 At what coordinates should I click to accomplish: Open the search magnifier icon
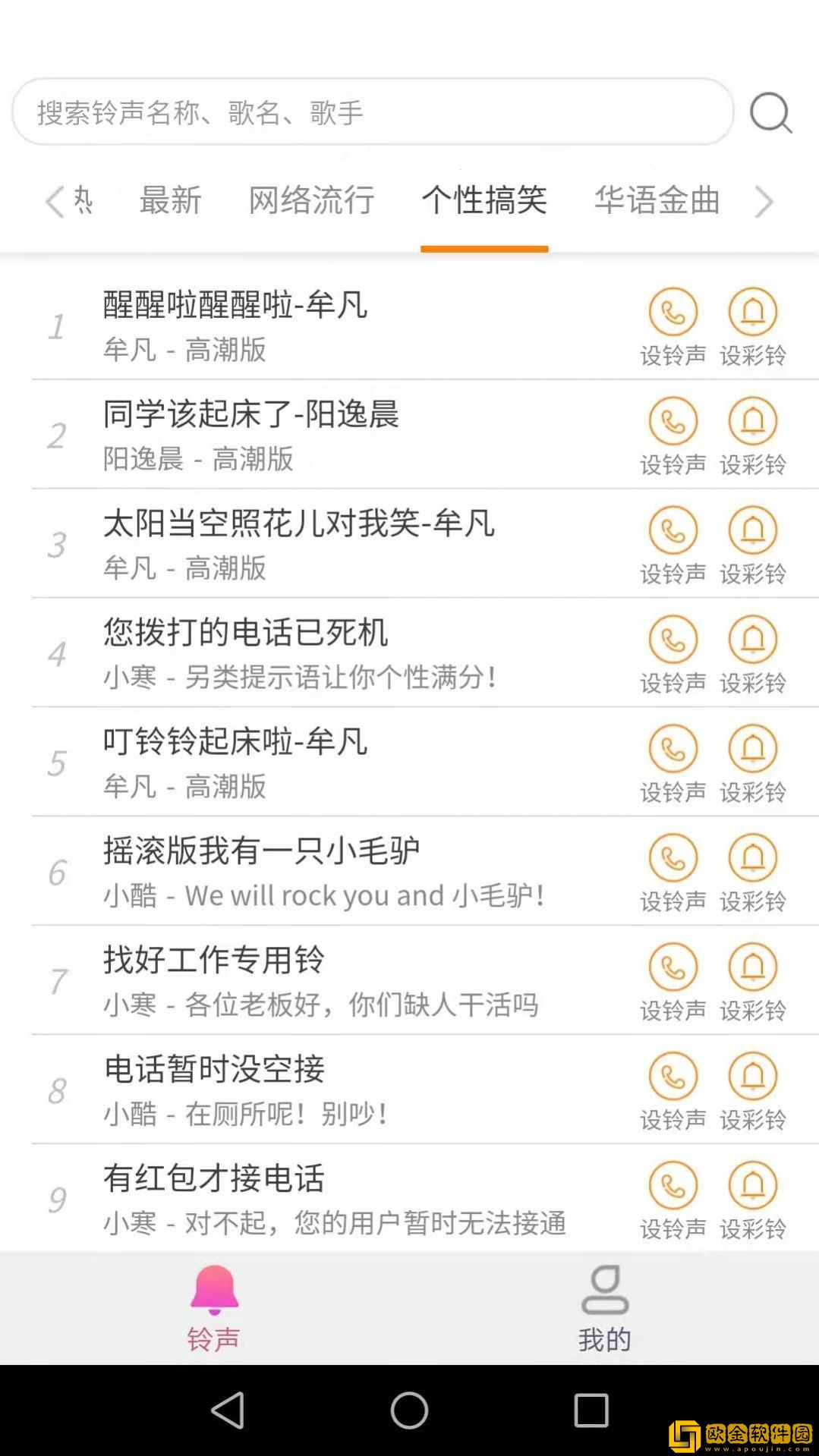point(771,112)
